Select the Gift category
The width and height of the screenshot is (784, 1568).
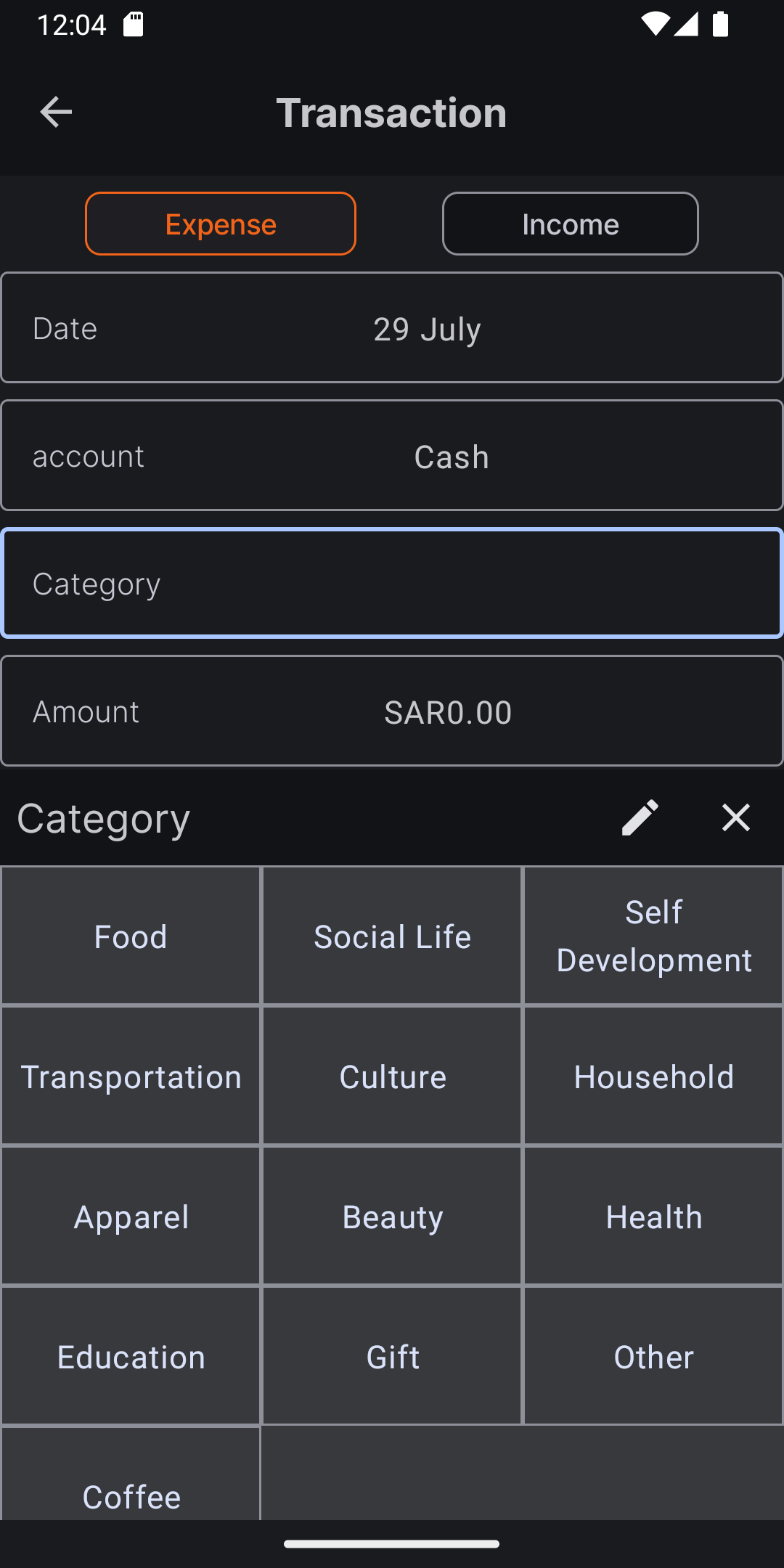point(392,1356)
